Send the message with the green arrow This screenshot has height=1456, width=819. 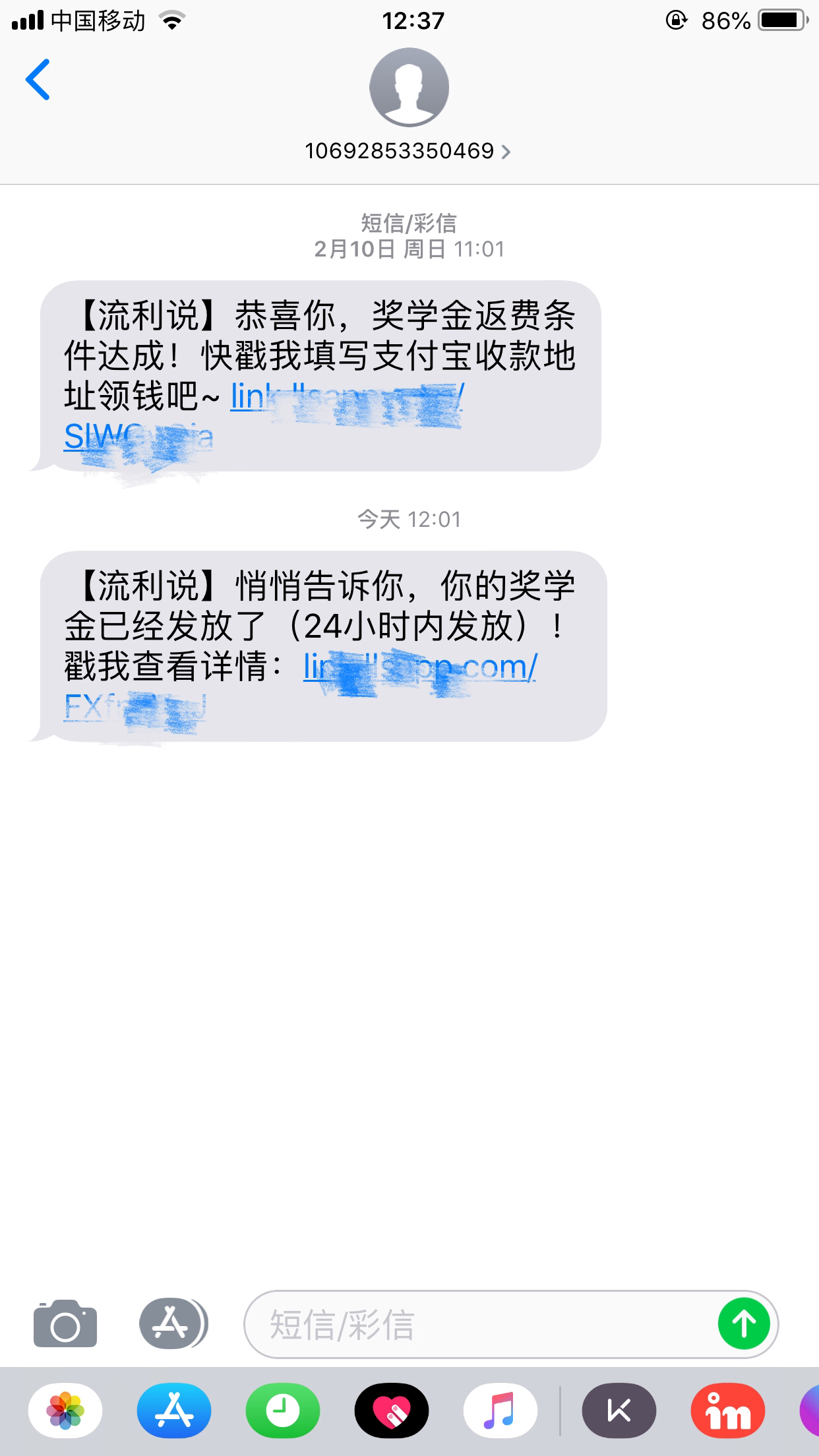click(x=744, y=1323)
